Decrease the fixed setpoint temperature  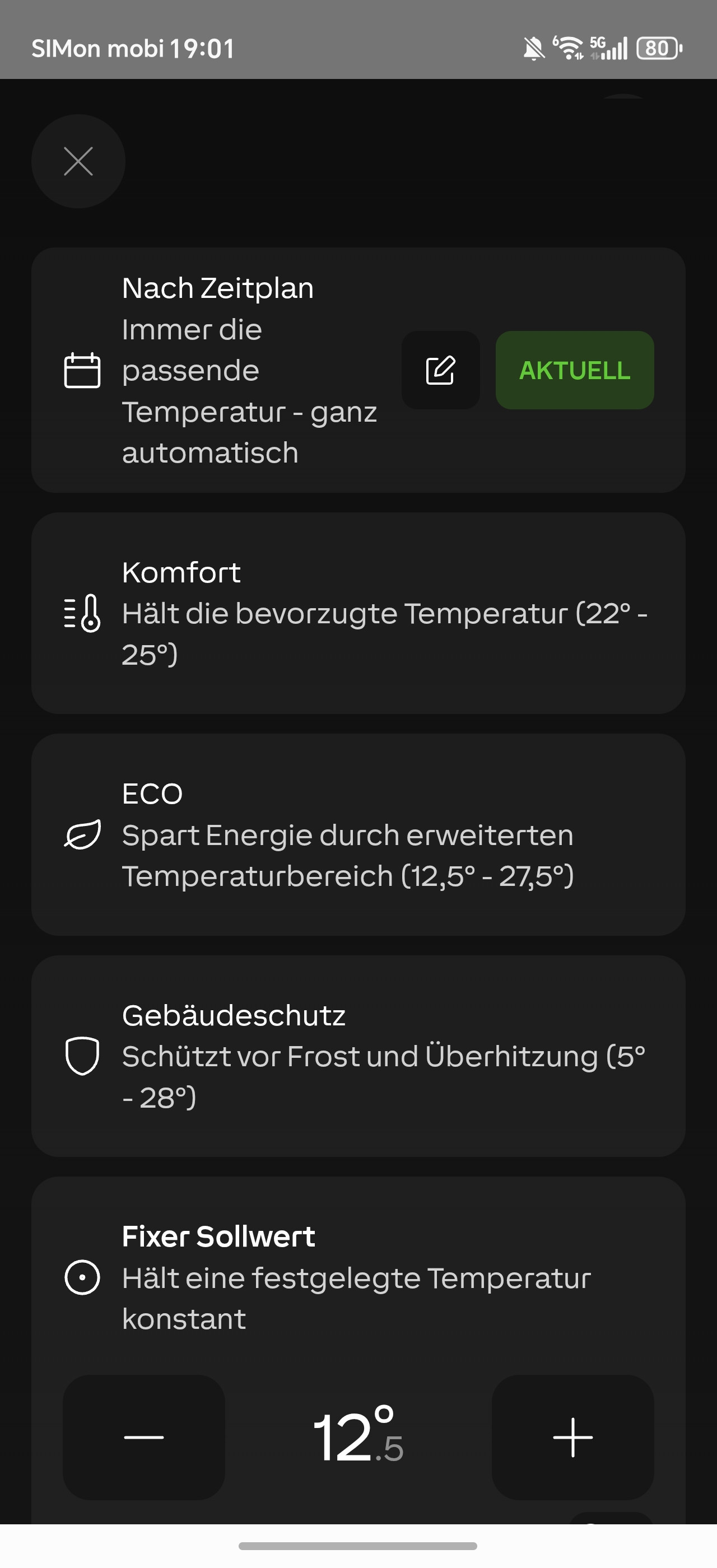click(145, 1437)
